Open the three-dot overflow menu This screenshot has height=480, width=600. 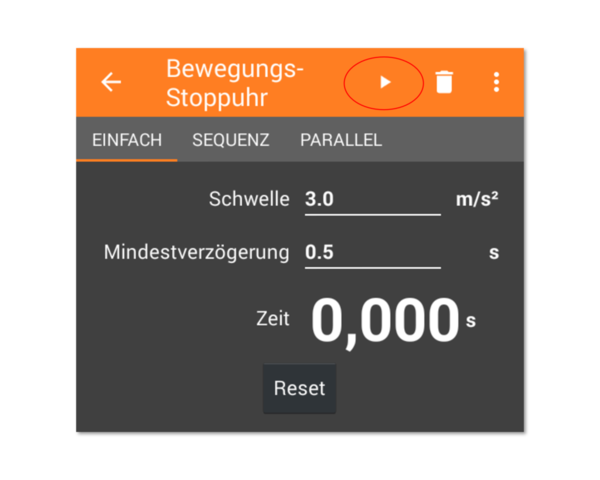click(x=496, y=83)
